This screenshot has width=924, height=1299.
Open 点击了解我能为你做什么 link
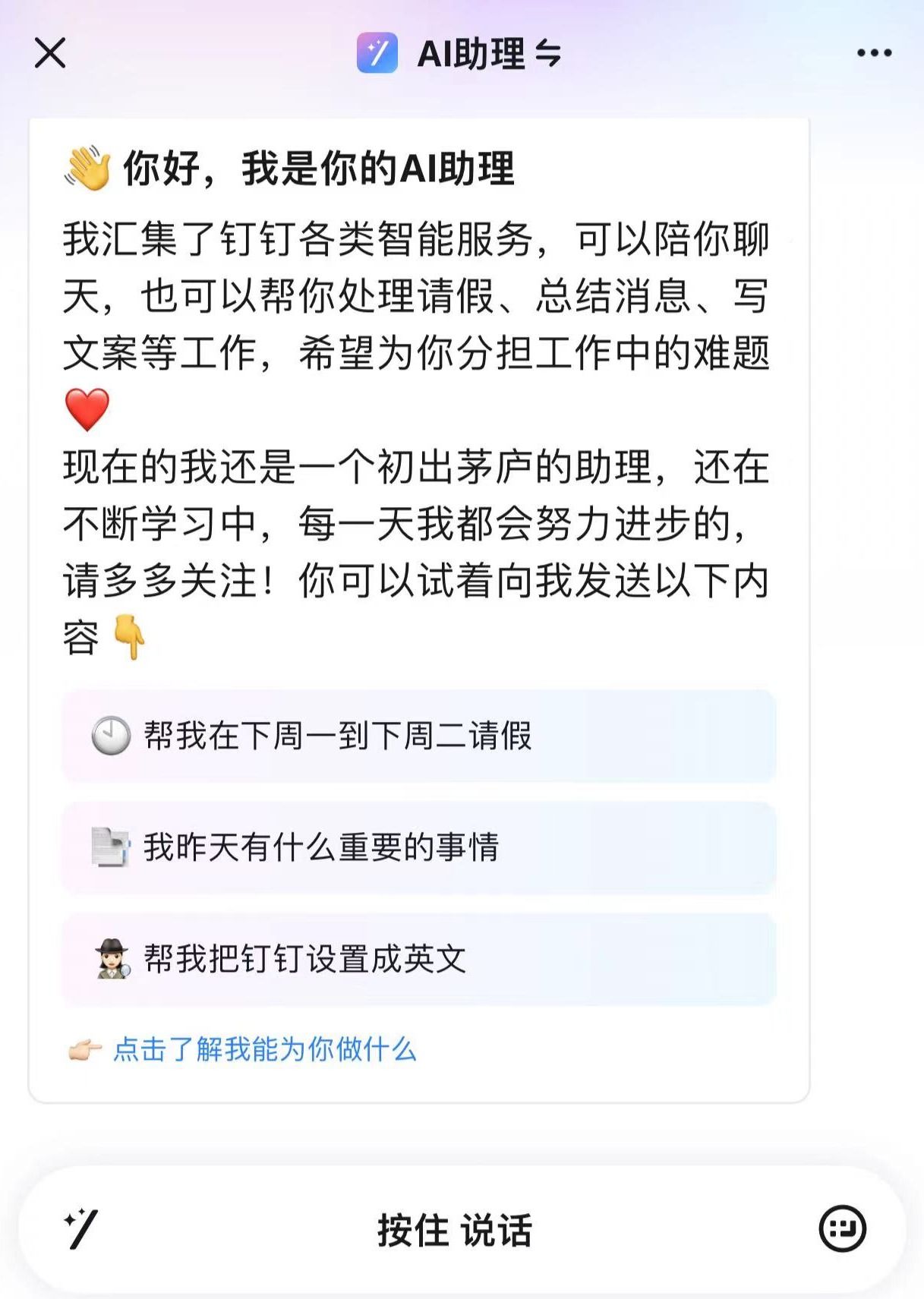click(264, 1049)
